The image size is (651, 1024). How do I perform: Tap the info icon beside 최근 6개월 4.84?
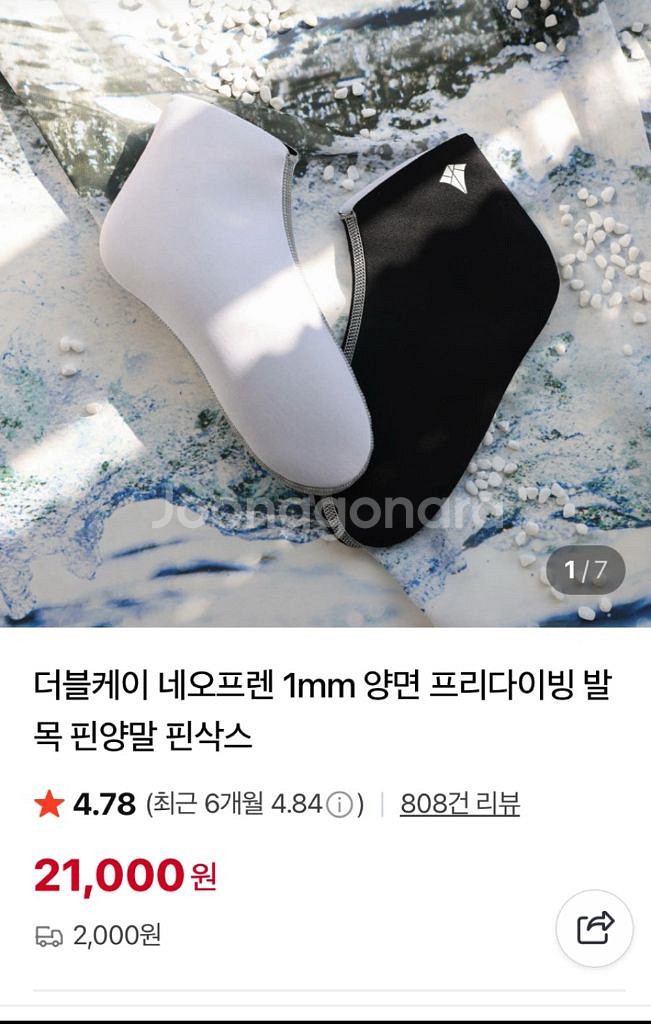point(340,805)
